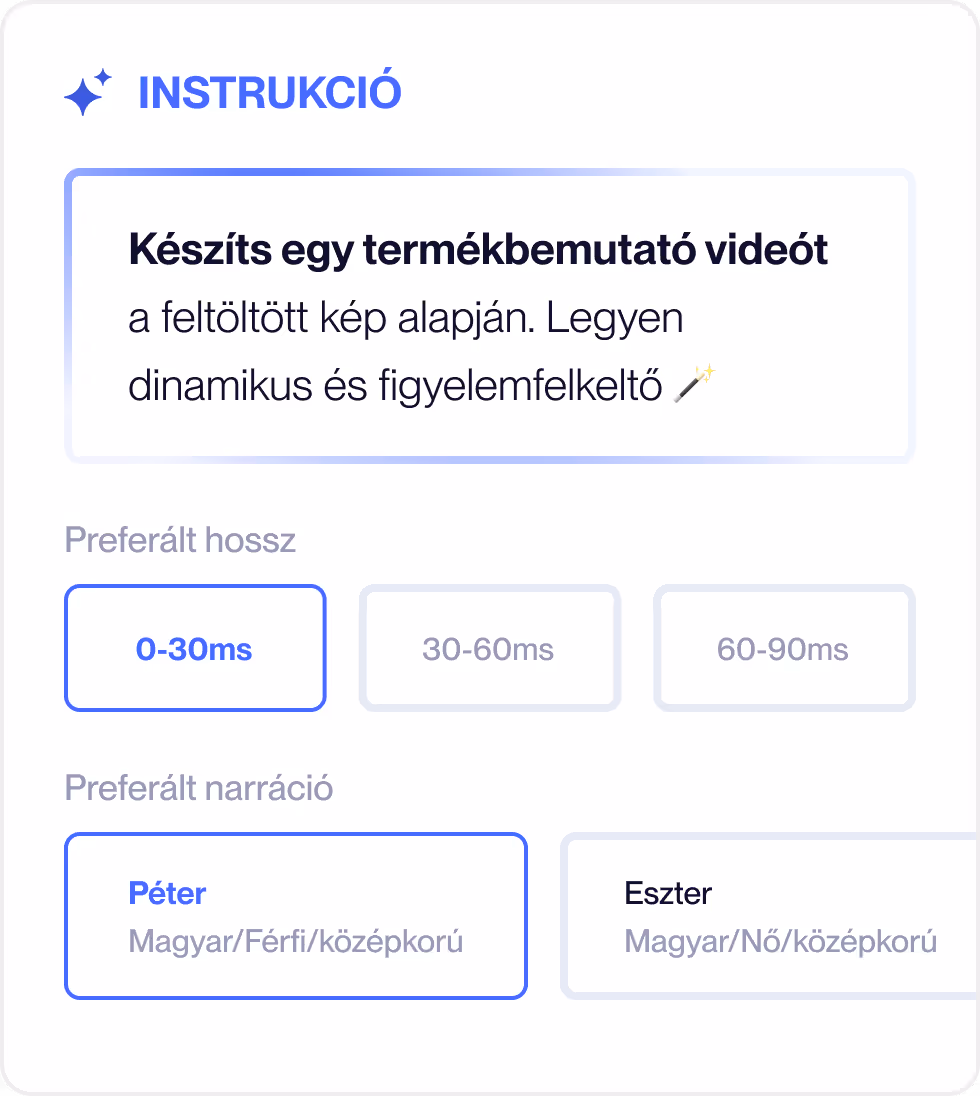Choose the 30-60ms preferred length
Viewport: 980px width, 1096px height.
[489, 648]
